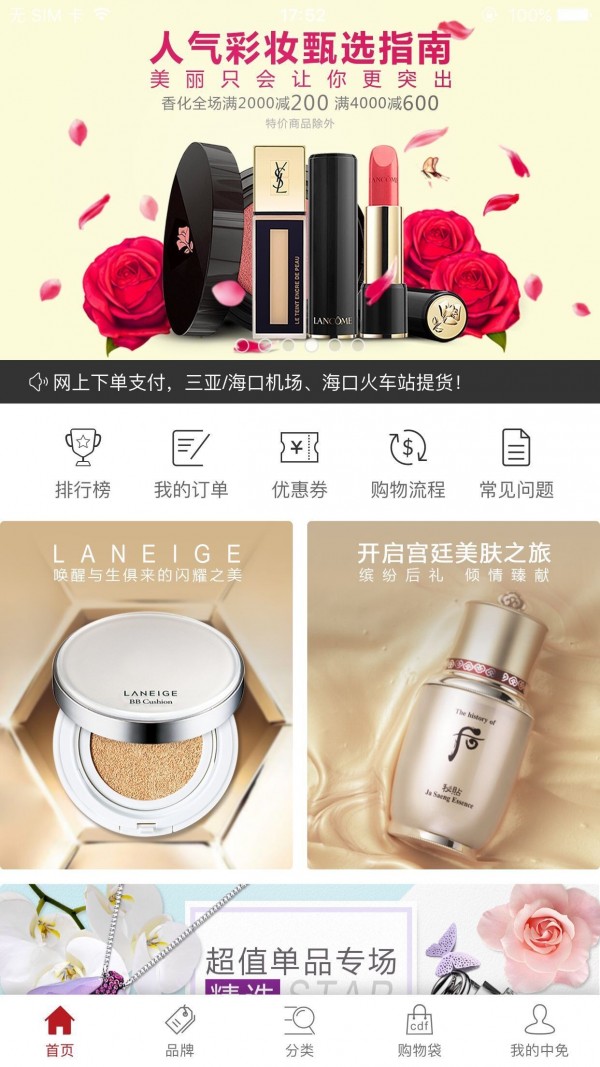
Task: View the 购物流程 shopping guide
Action: click(x=407, y=462)
